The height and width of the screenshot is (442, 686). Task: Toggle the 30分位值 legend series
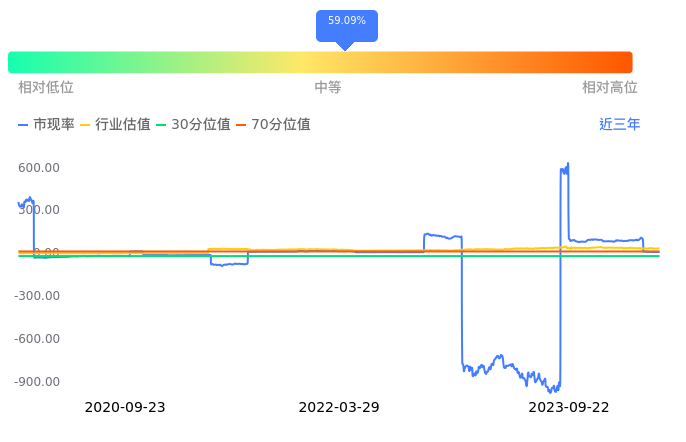pyautogui.click(x=194, y=125)
